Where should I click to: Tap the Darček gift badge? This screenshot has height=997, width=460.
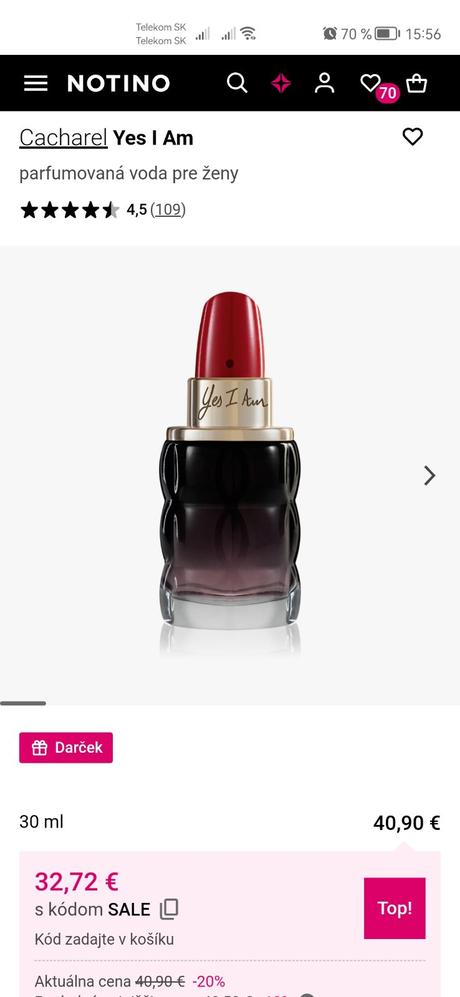66,748
